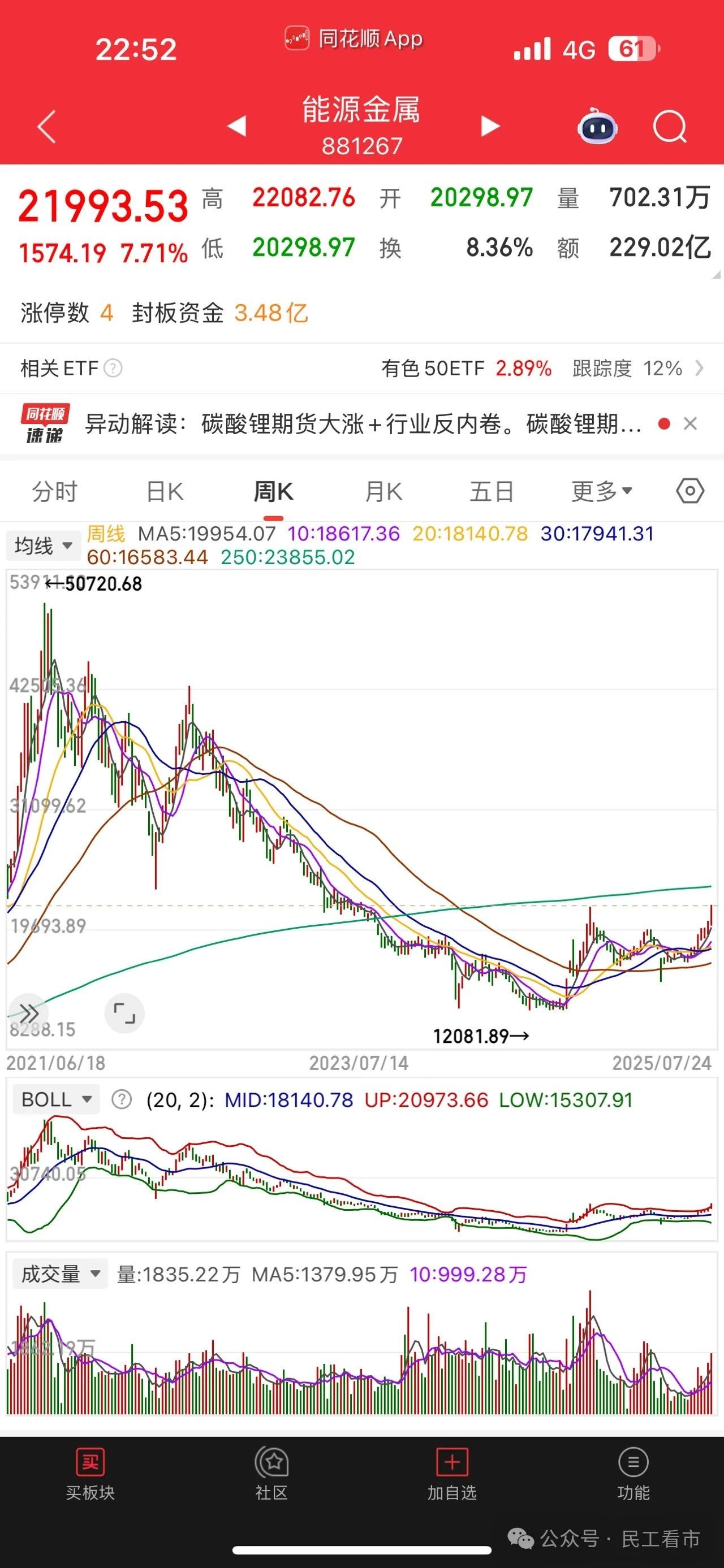Expand the 更多 chart period dropdown
Viewport: 724px width, 1568px height.
point(602,491)
